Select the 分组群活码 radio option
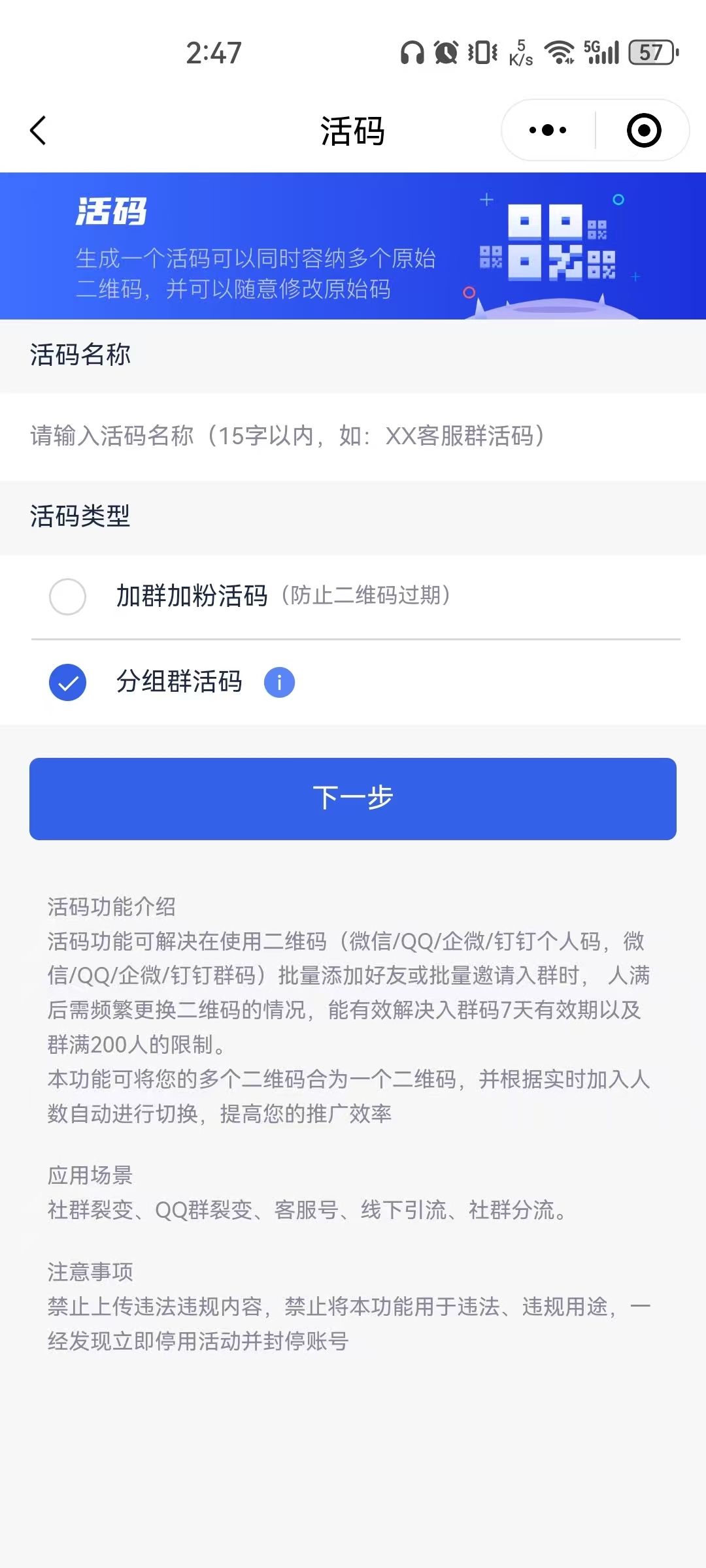 click(x=67, y=682)
